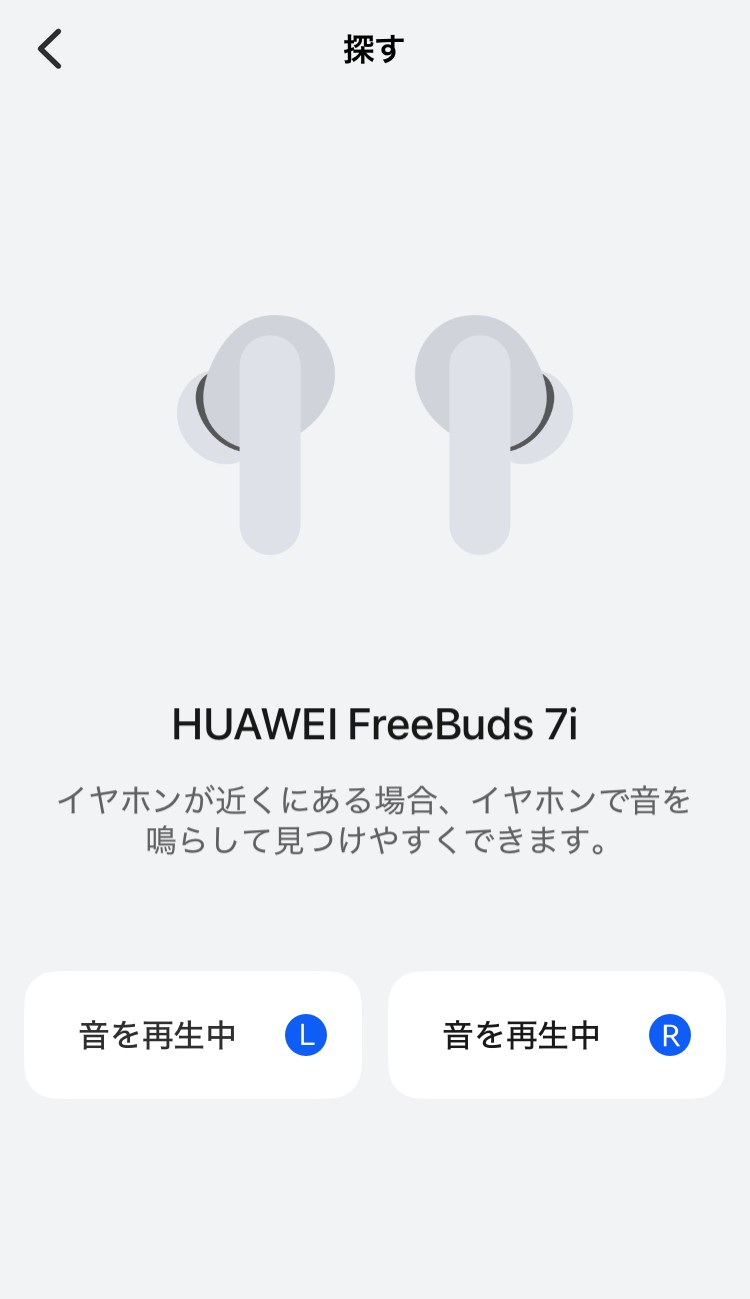Stop playing sound on the left earbud
The height and width of the screenshot is (1299, 750).
click(193, 1035)
